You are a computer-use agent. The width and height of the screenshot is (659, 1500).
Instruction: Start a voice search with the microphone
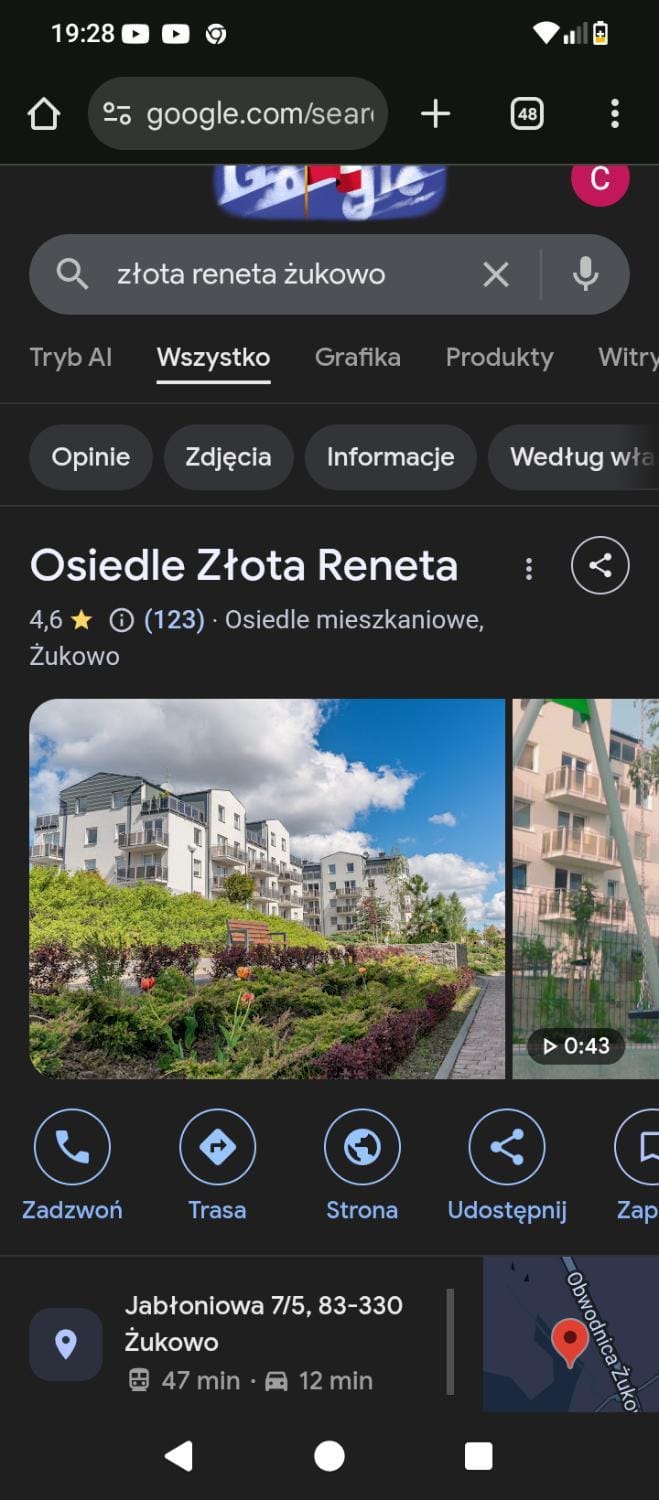585,274
